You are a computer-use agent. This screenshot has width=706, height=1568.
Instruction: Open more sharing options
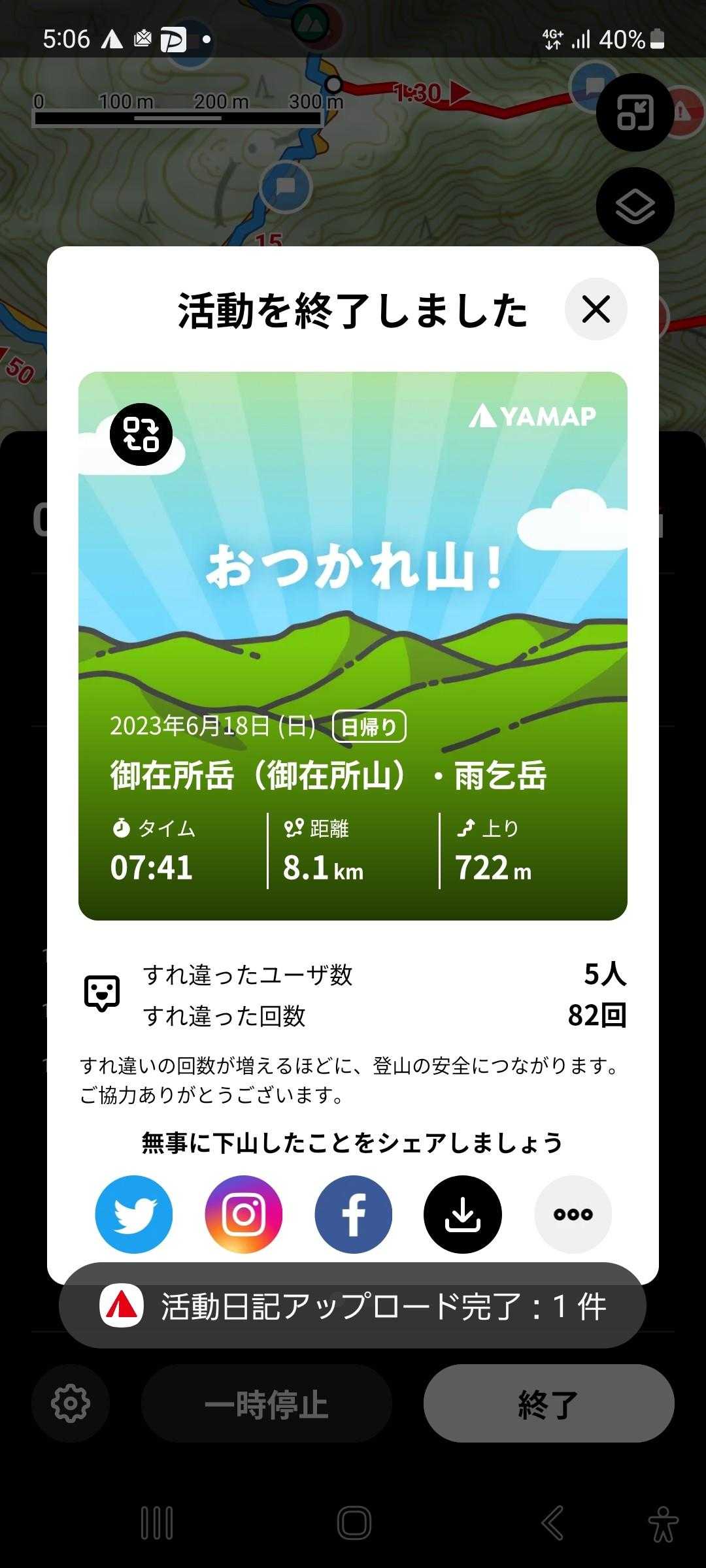[573, 1214]
